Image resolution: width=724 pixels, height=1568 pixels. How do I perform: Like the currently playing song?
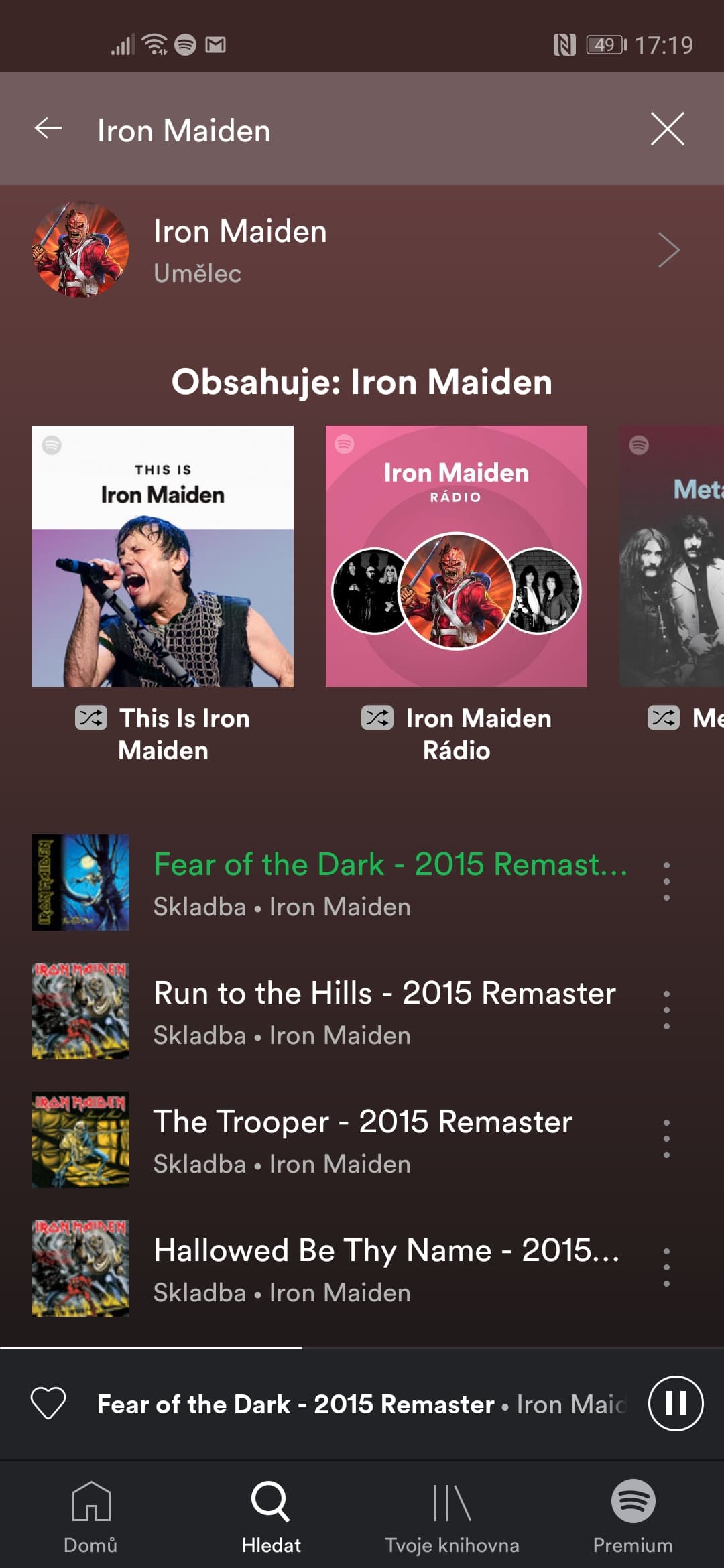48,1403
